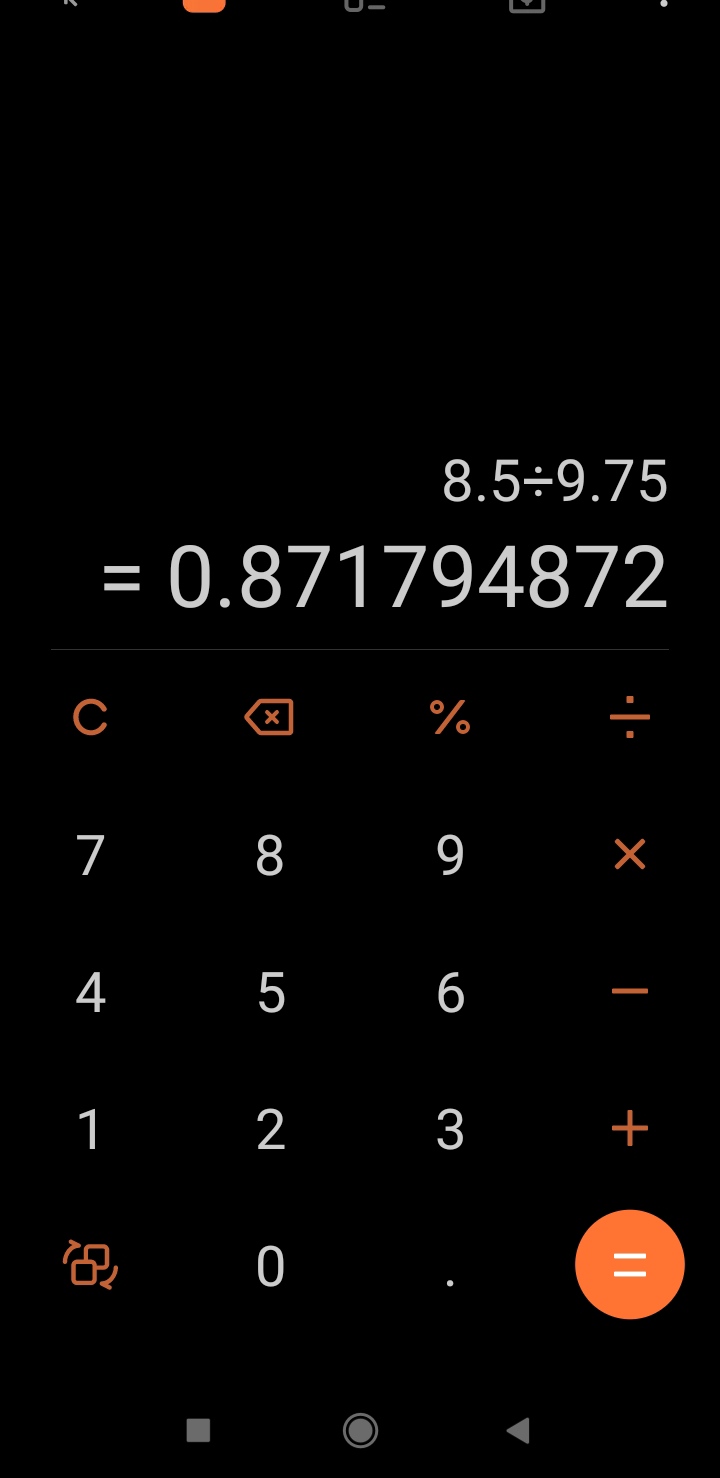Select the plus operator
Viewport: 720px width, 1478px height.
[630, 1129]
